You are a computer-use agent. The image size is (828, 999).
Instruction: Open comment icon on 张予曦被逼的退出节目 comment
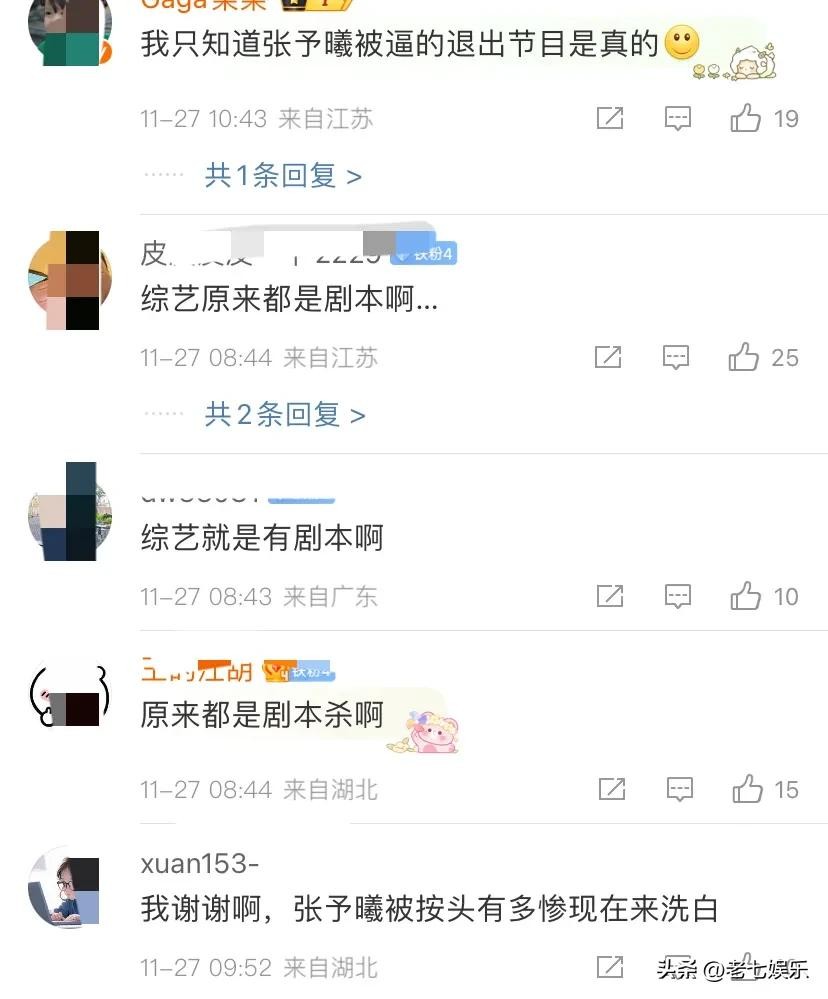[678, 119]
